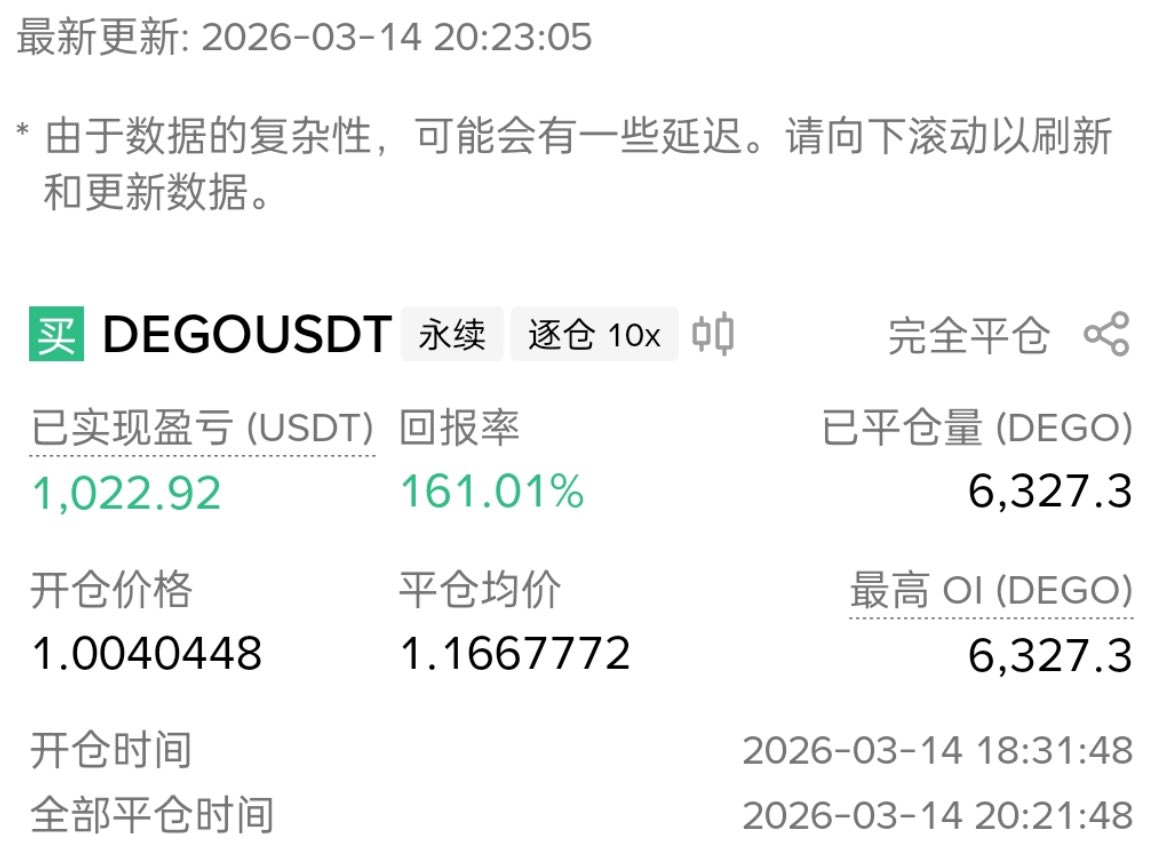Open the candlestick chart for DEGOUSDT
The height and width of the screenshot is (852, 1155).
(713, 334)
